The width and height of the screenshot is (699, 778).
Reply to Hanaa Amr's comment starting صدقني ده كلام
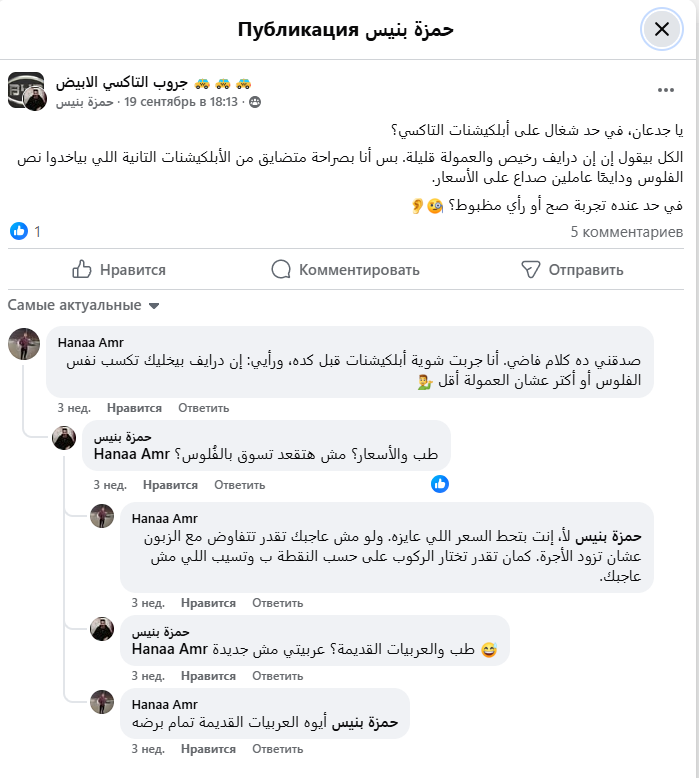coord(203,408)
